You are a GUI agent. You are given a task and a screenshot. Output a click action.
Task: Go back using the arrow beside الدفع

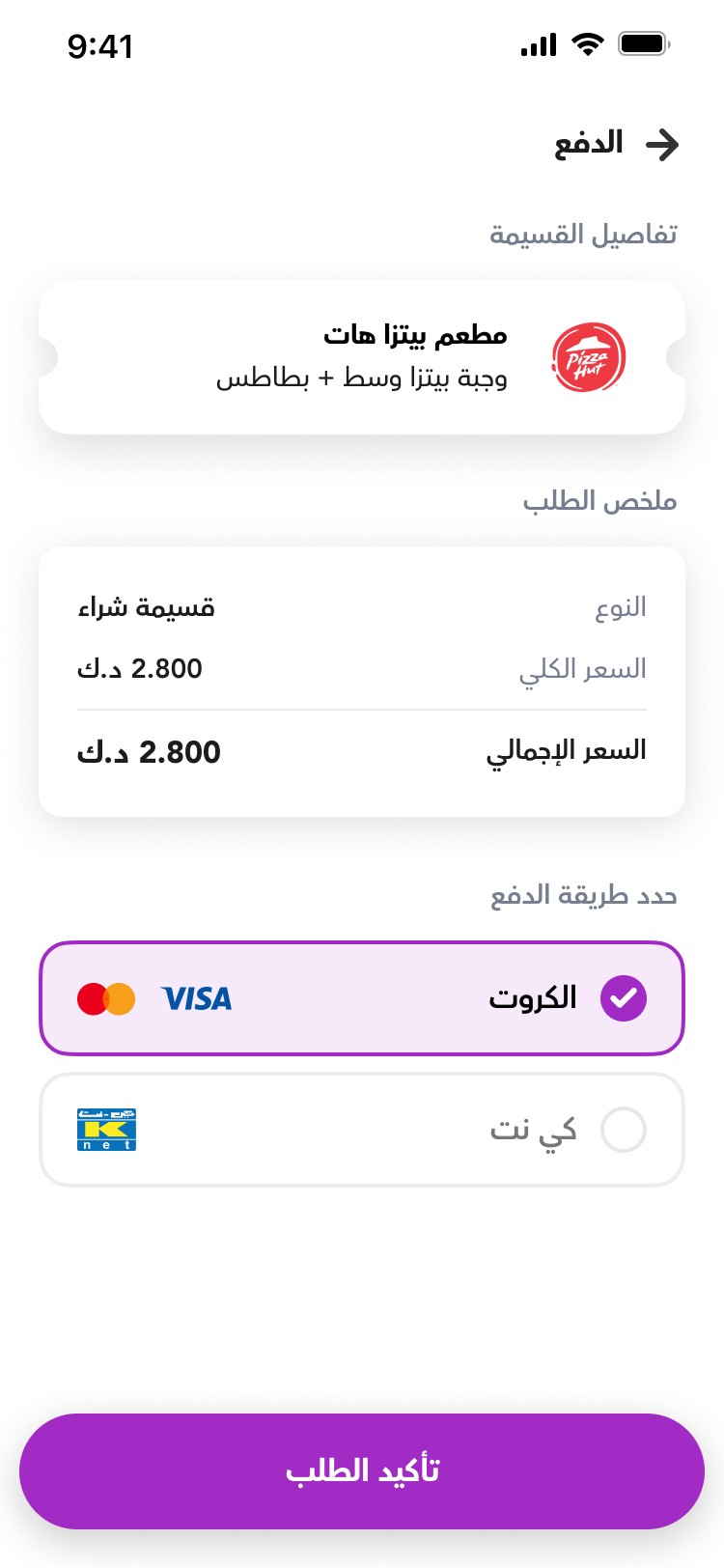point(662,145)
